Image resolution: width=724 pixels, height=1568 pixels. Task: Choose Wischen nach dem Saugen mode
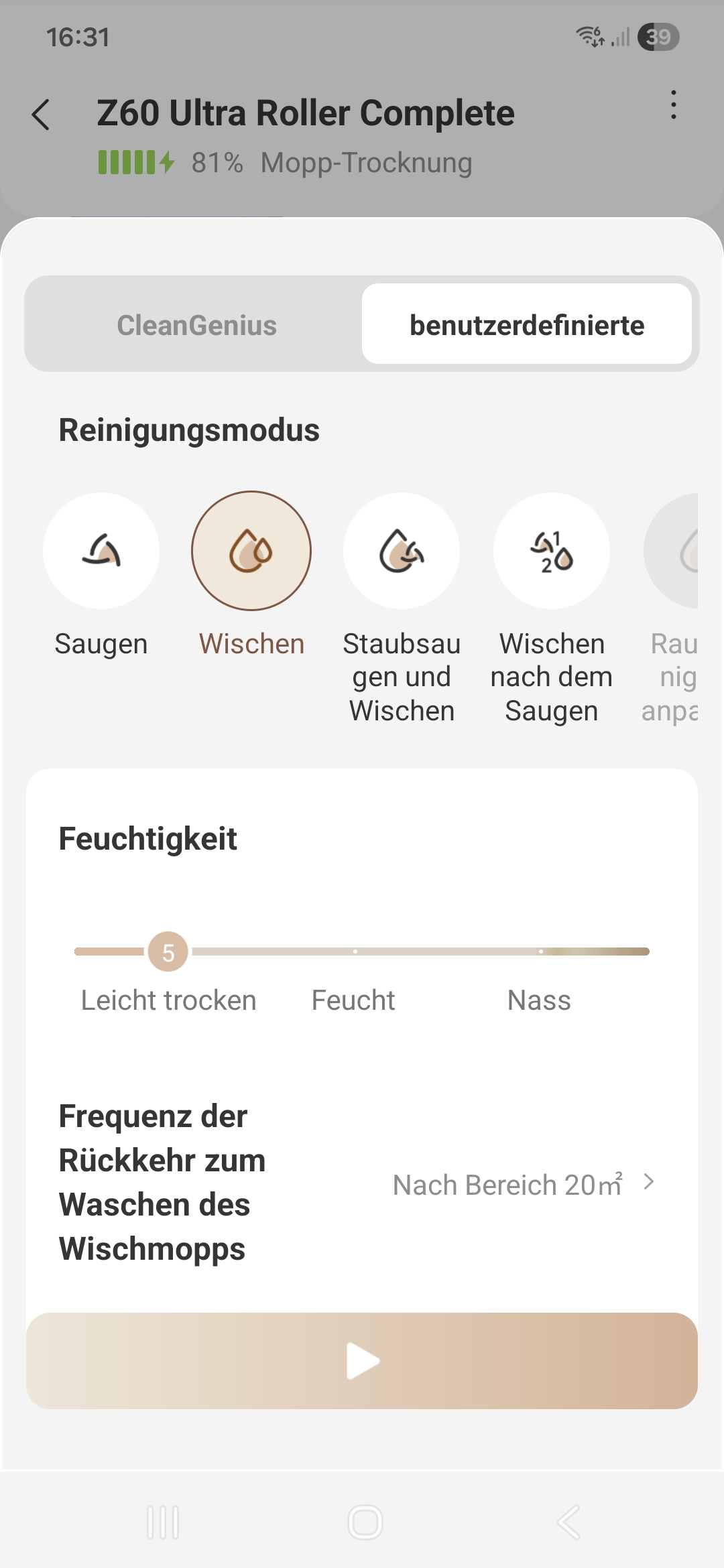(552, 551)
